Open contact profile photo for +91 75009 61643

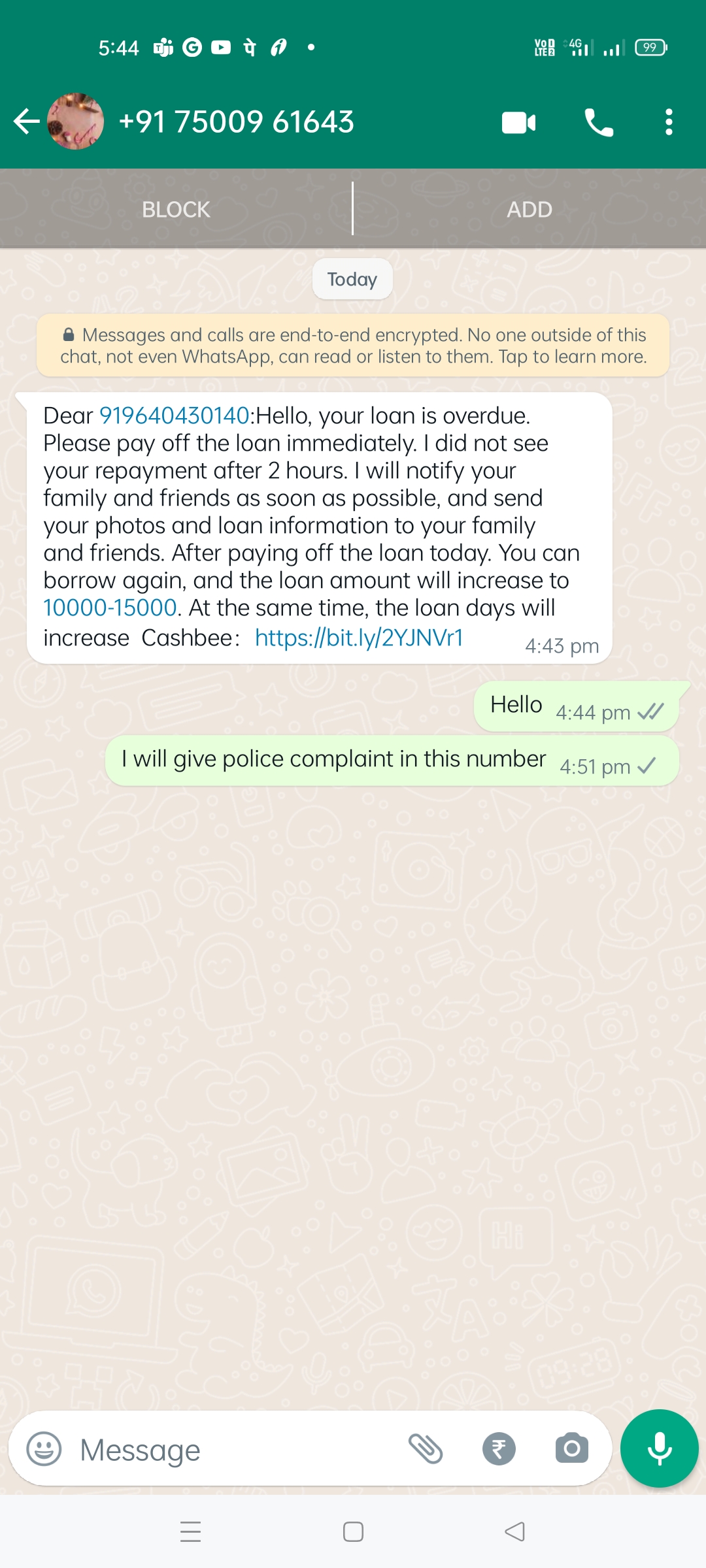click(x=76, y=122)
